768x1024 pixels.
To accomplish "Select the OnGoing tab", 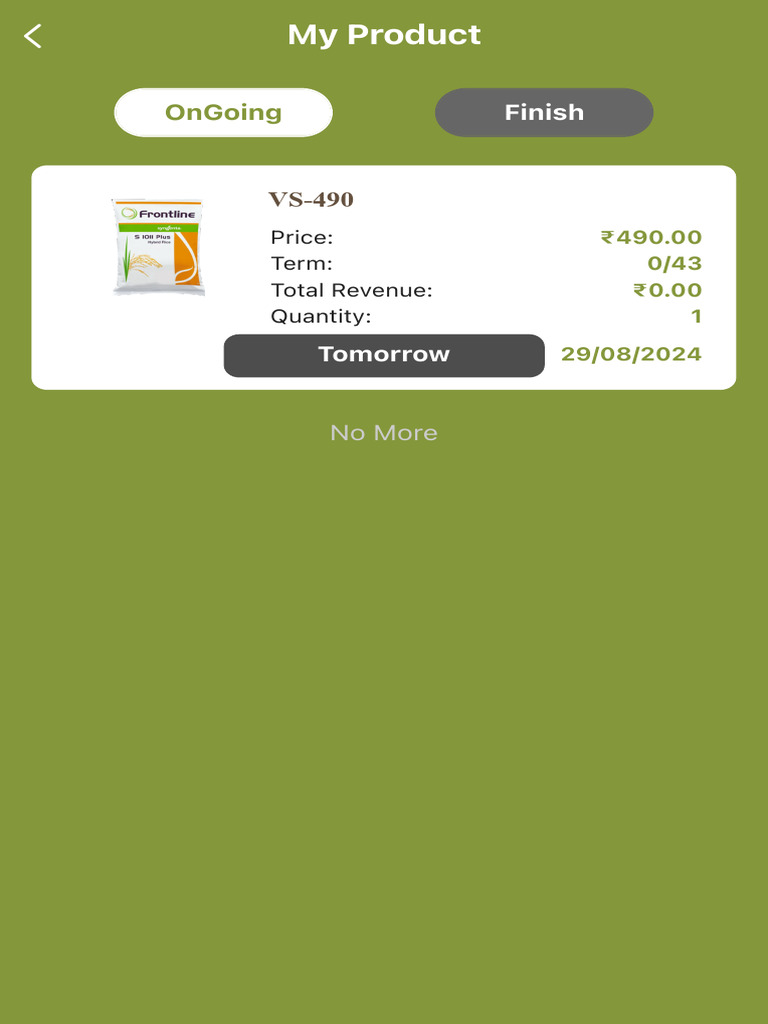I will pyautogui.click(x=223, y=112).
